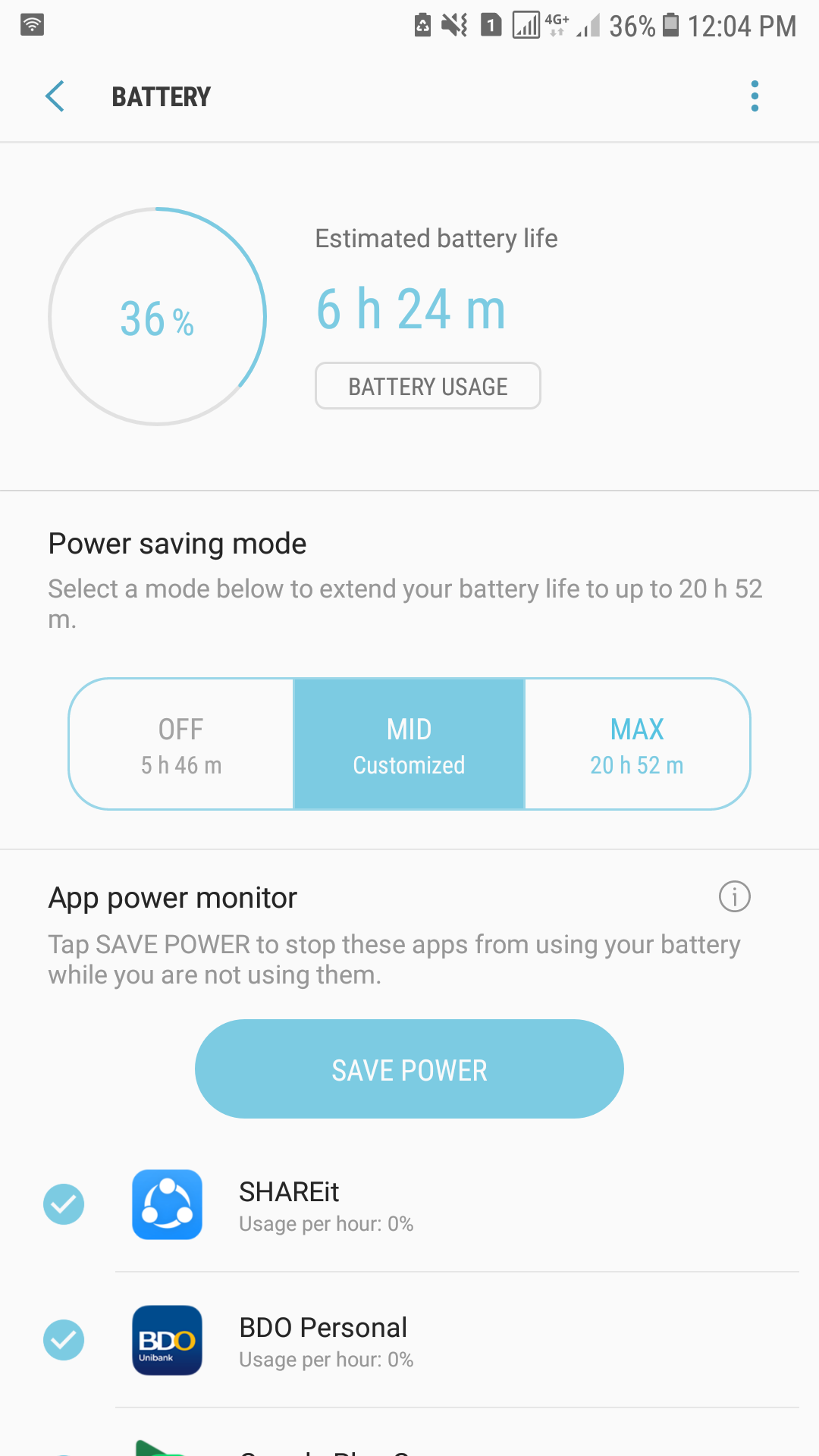Open the Battery Usage details

tap(428, 386)
